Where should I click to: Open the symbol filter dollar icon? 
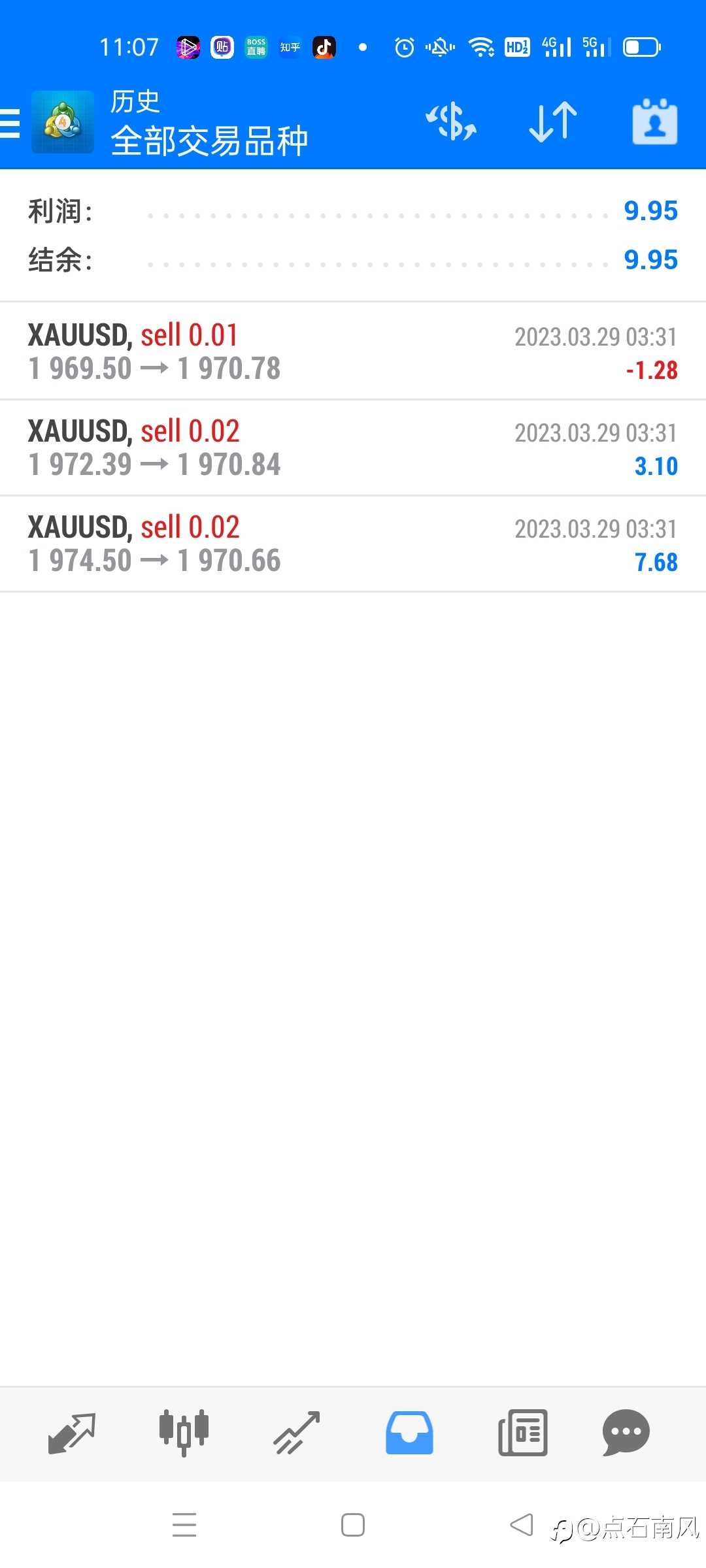pyautogui.click(x=451, y=122)
